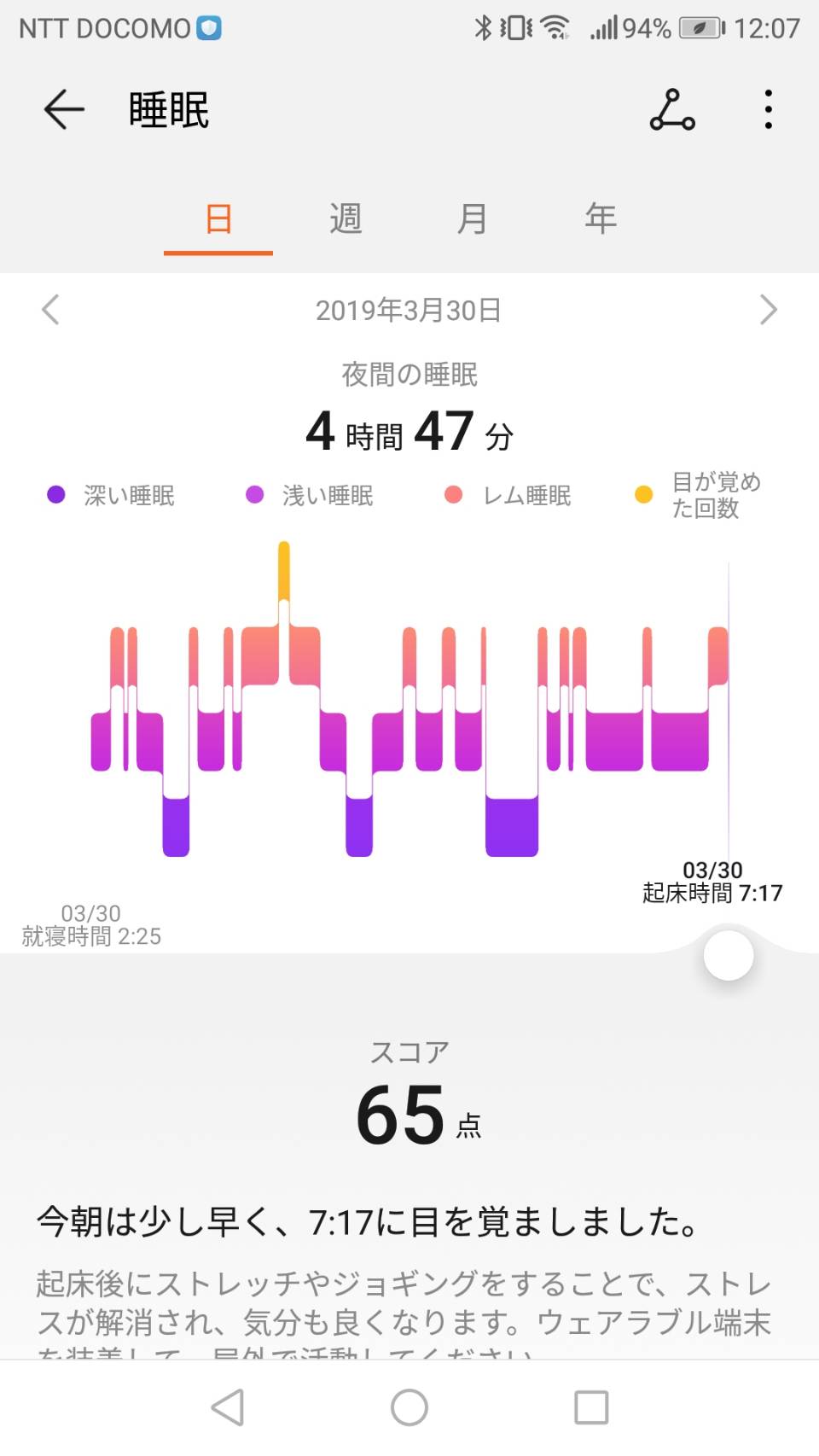Show the previous day's sleep data
Screen dimensions: 819x1456
(50, 310)
